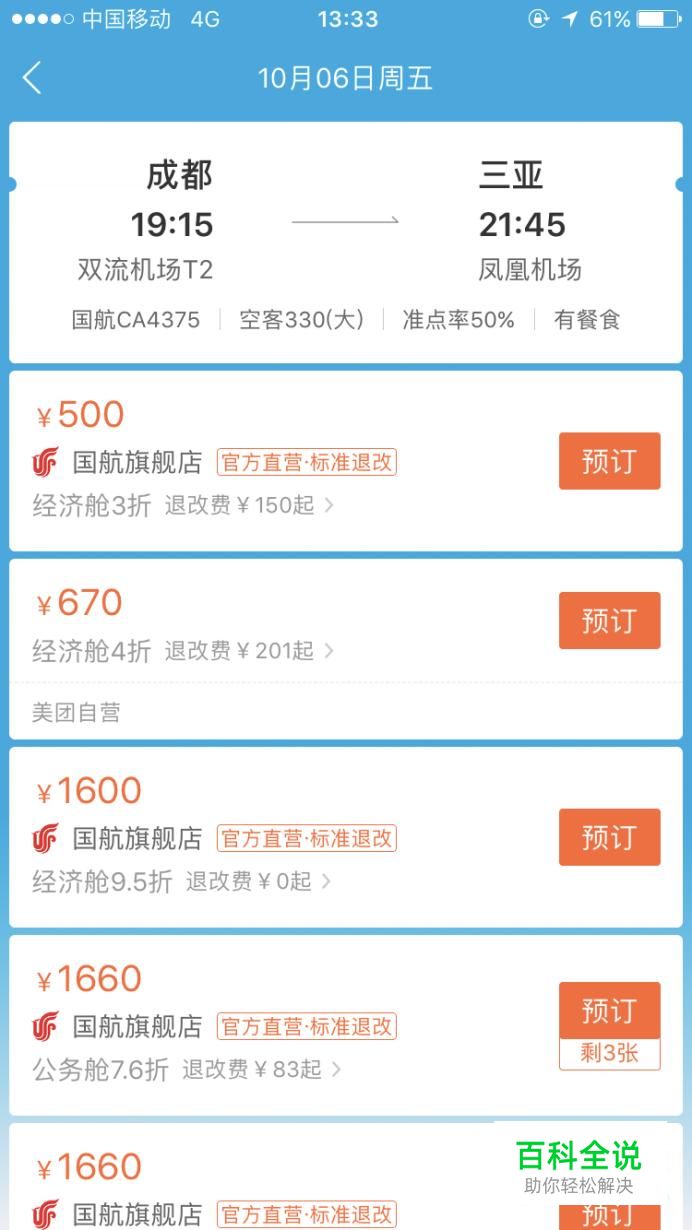This screenshot has height=1230, width=692.
Task: Go back using the top-left arrow
Action: point(33,78)
